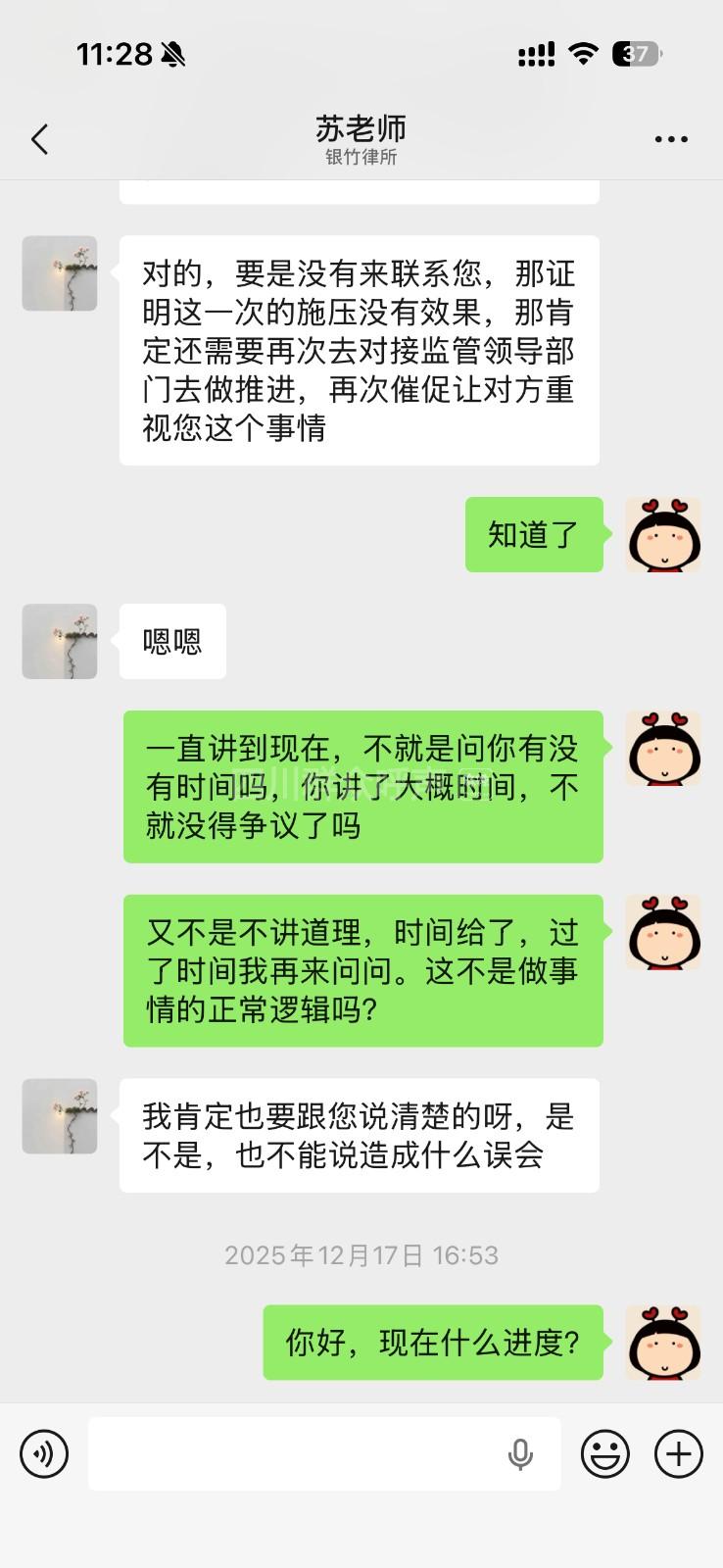Switch to voice message input
This screenshot has width=723, height=1568.
[x=44, y=1453]
